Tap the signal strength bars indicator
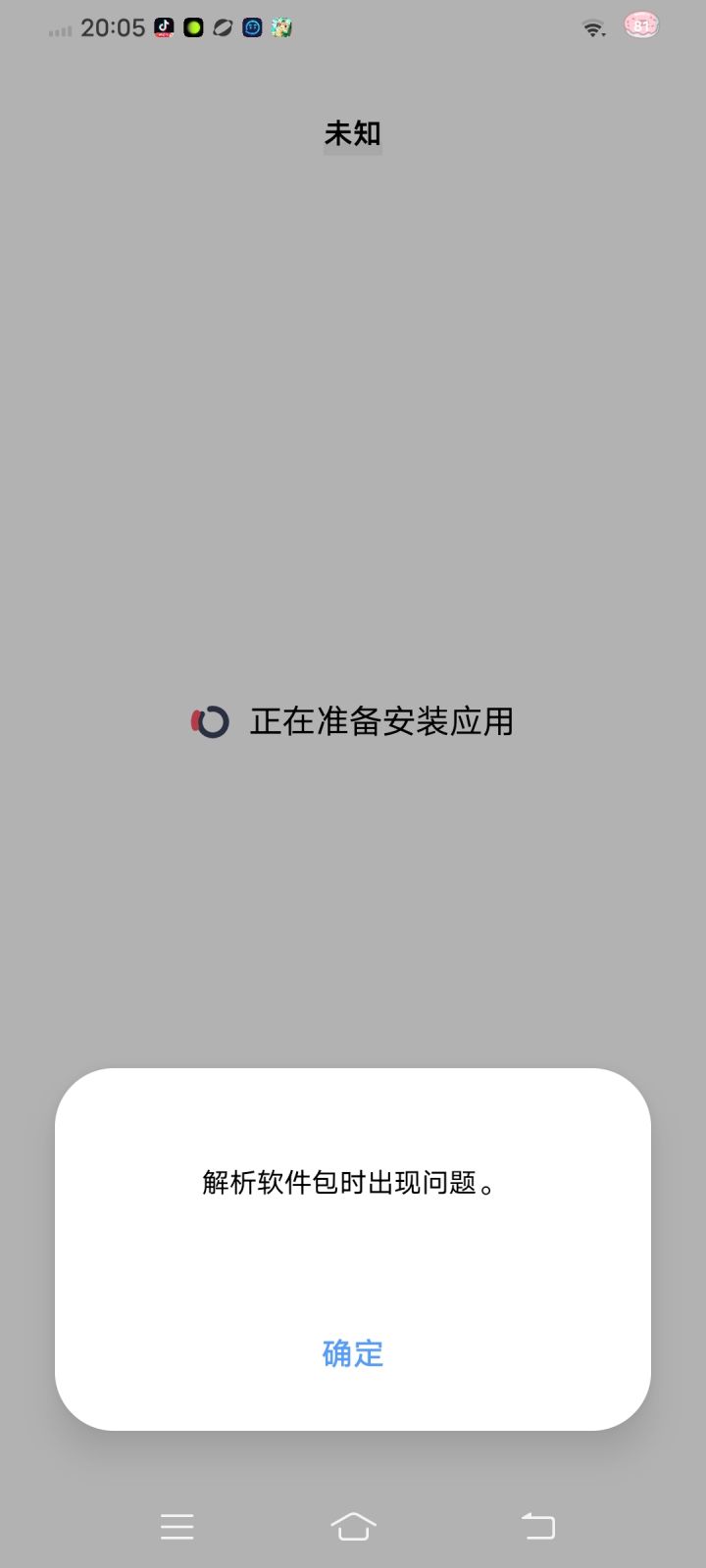This screenshot has width=706, height=1568. (x=61, y=29)
